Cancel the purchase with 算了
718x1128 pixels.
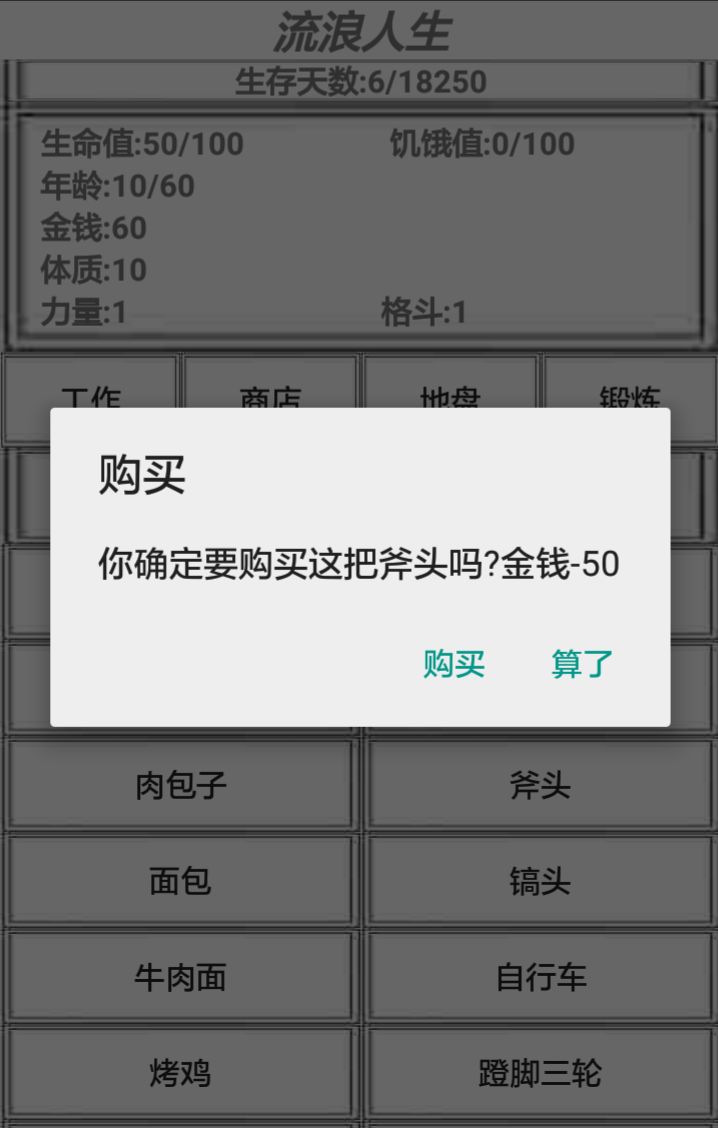click(x=582, y=663)
